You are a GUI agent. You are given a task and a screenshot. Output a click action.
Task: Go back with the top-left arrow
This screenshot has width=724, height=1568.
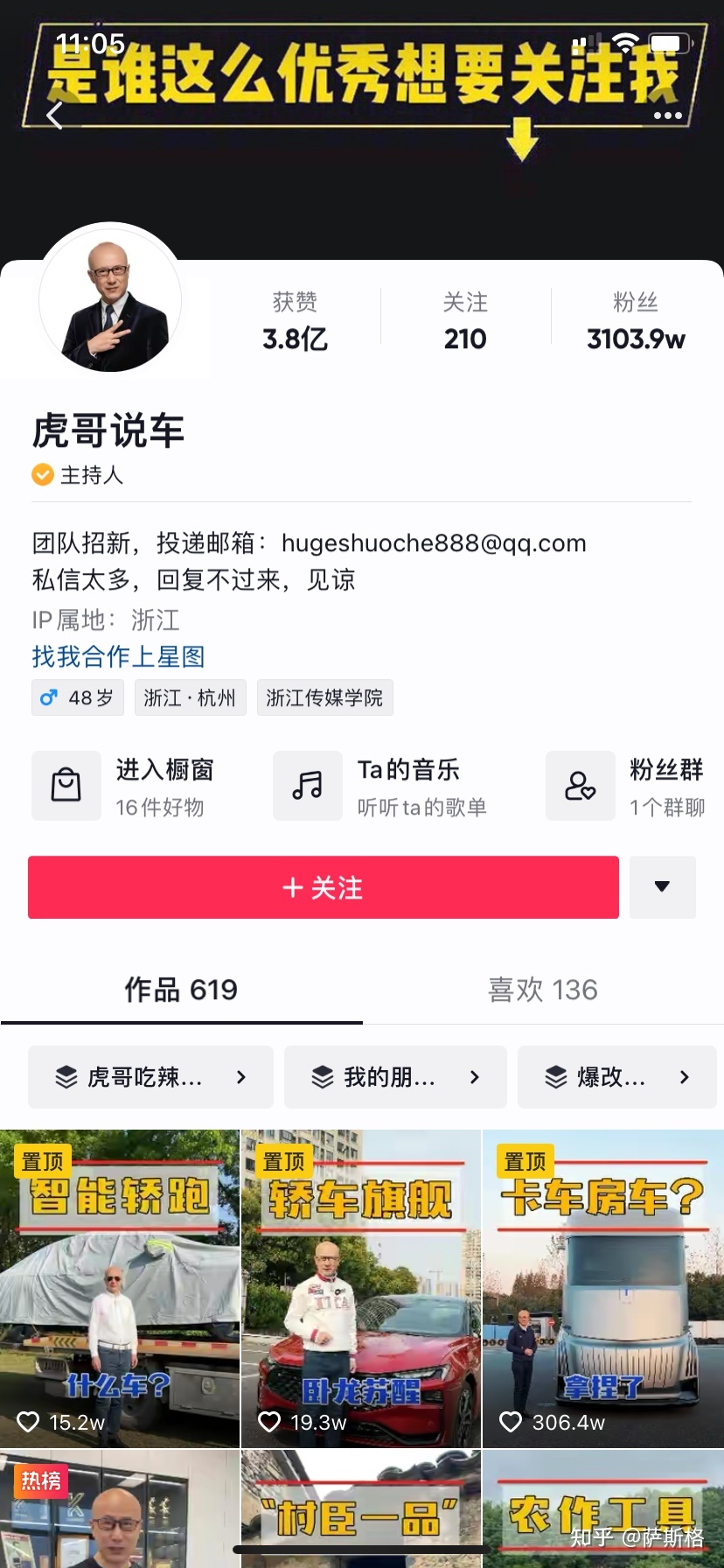coord(55,115)
